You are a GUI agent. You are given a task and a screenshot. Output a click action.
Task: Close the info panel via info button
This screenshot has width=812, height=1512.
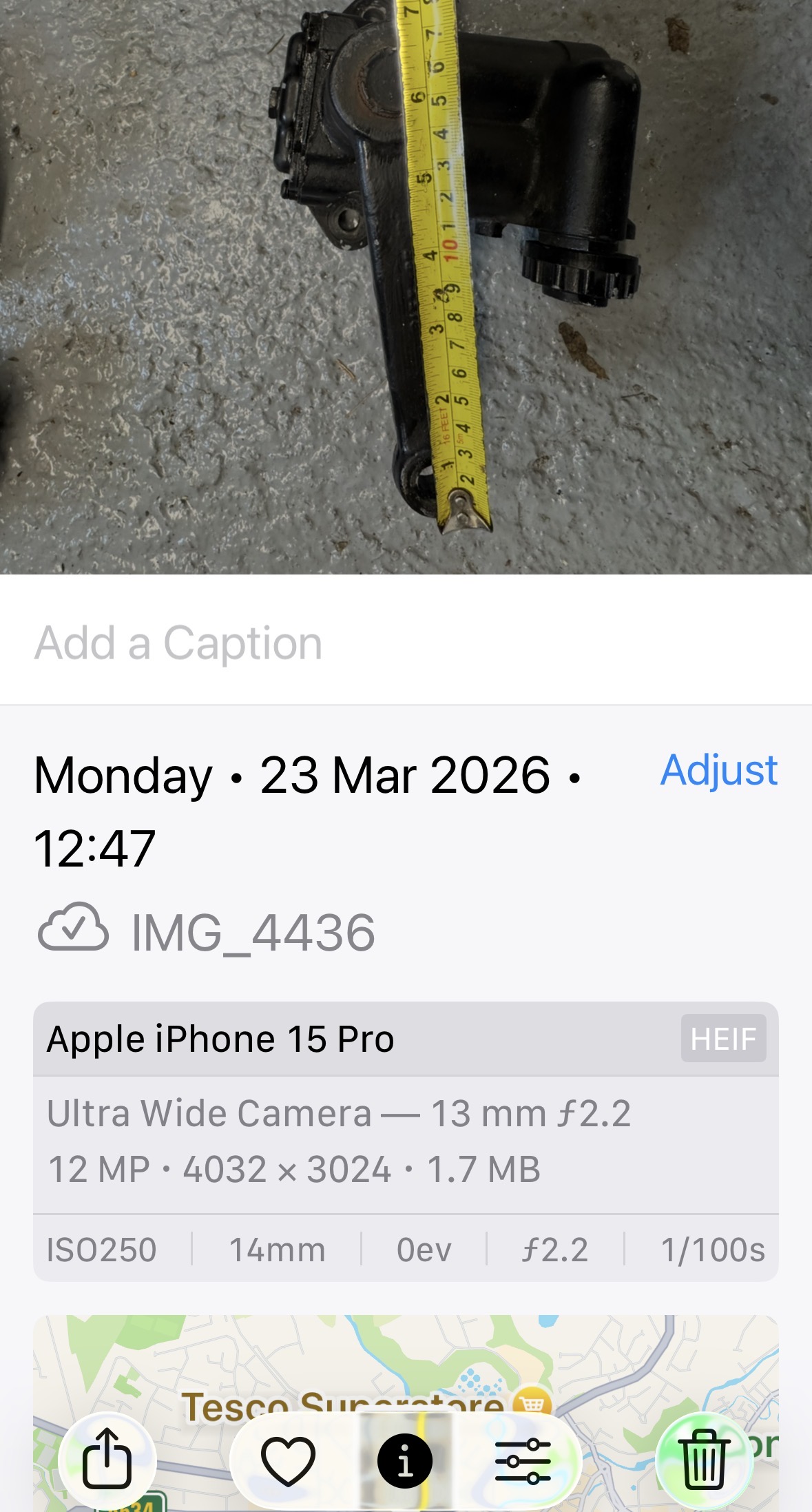point(405,1460)
